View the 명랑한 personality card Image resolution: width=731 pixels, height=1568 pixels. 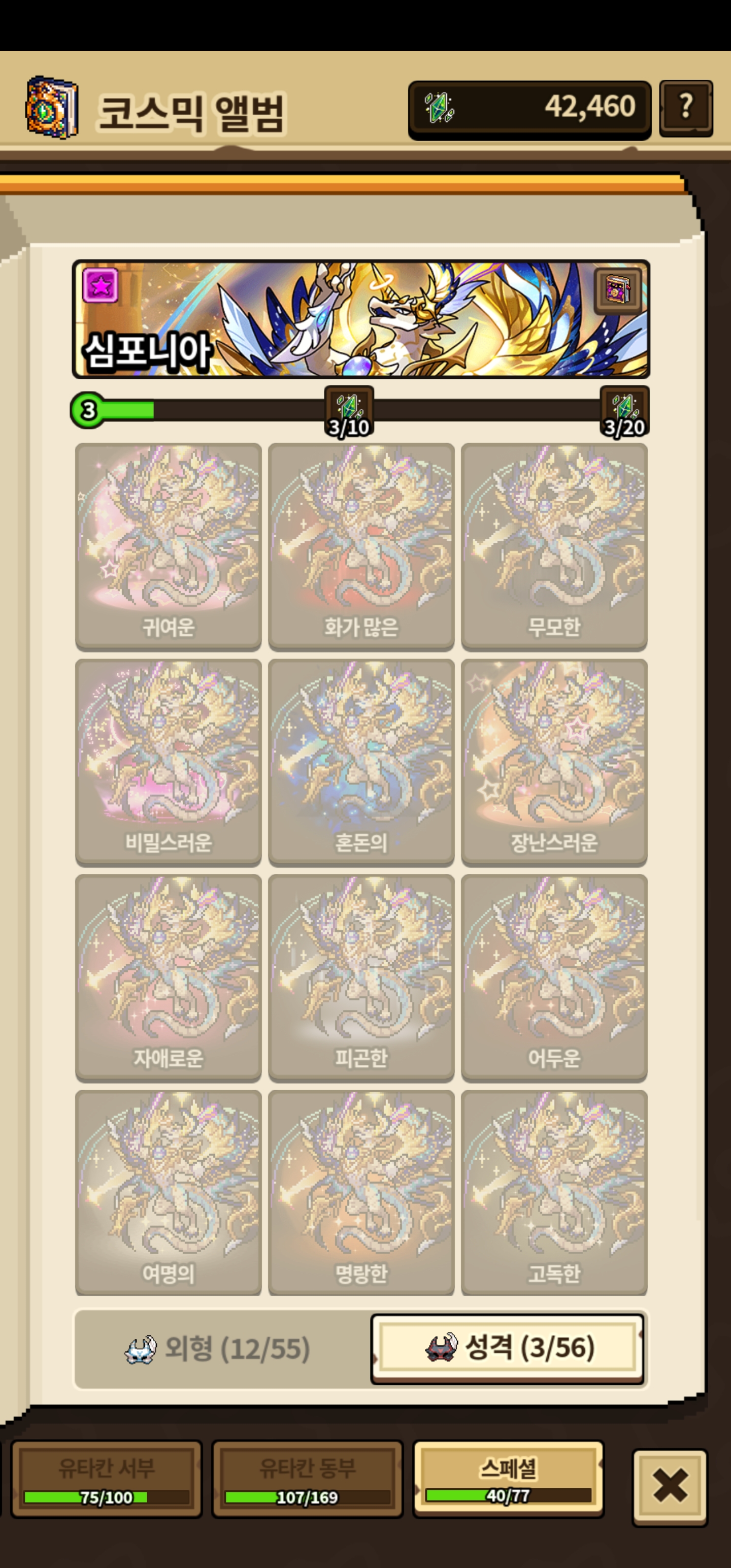[361, 1192]
